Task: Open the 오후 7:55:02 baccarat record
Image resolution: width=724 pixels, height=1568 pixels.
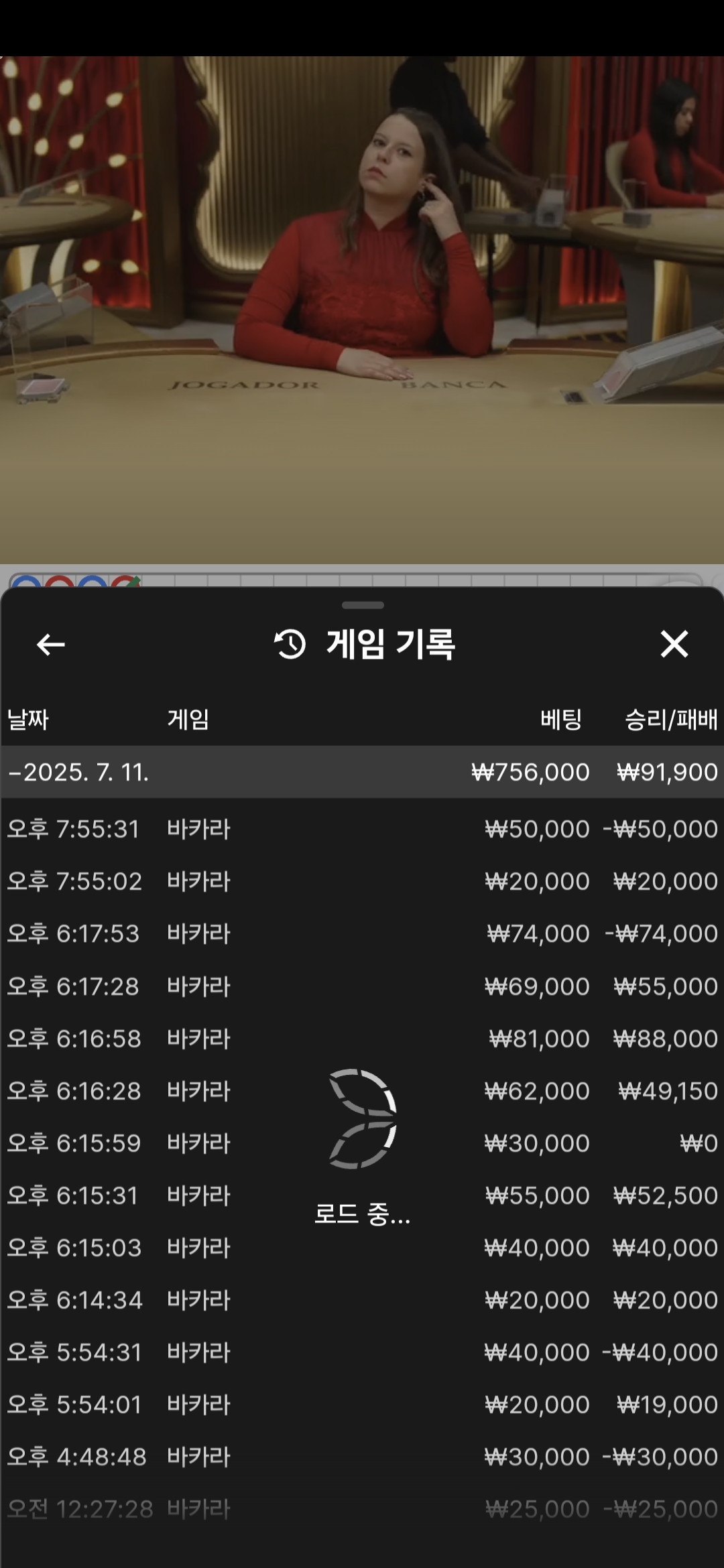Action: tap(362, 881)
